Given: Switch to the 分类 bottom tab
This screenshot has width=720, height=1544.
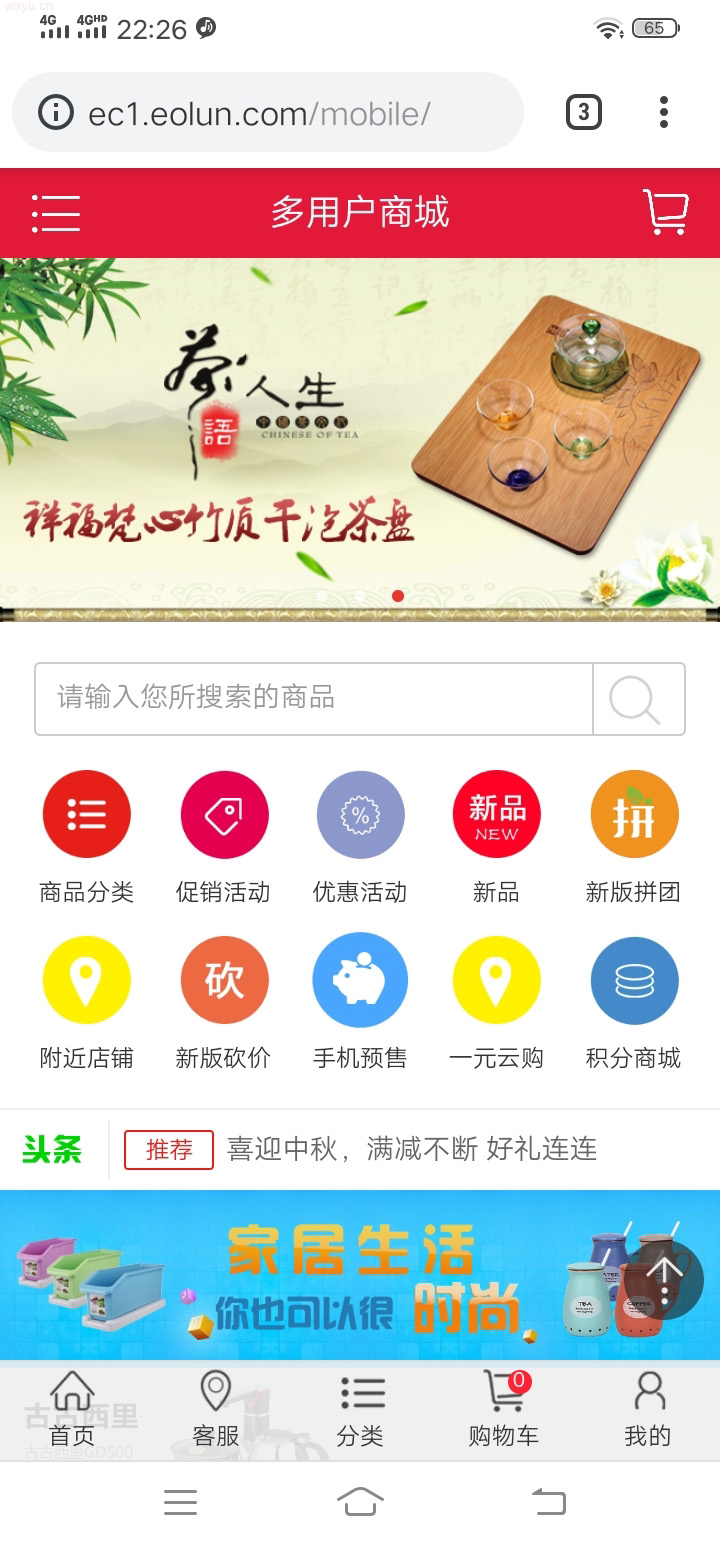Looking at the screenshot, I should tap(360, 1410).
